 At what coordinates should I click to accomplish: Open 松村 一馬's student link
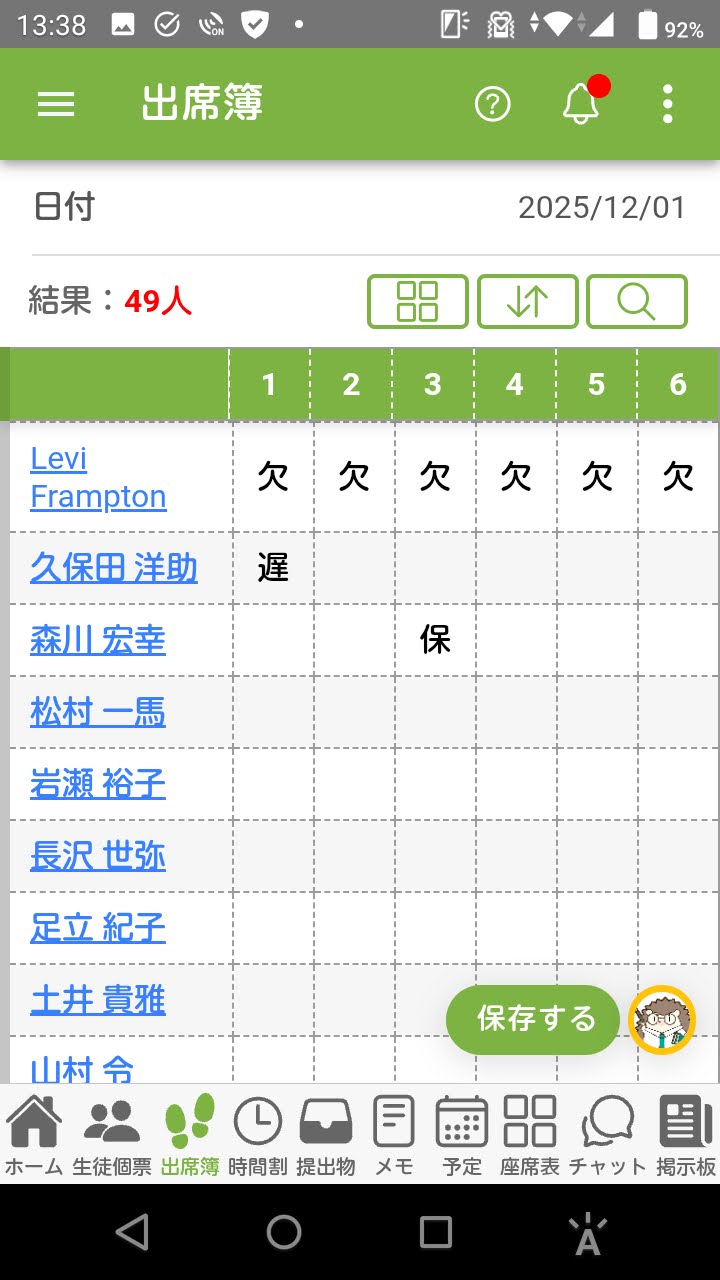(98, 712)
